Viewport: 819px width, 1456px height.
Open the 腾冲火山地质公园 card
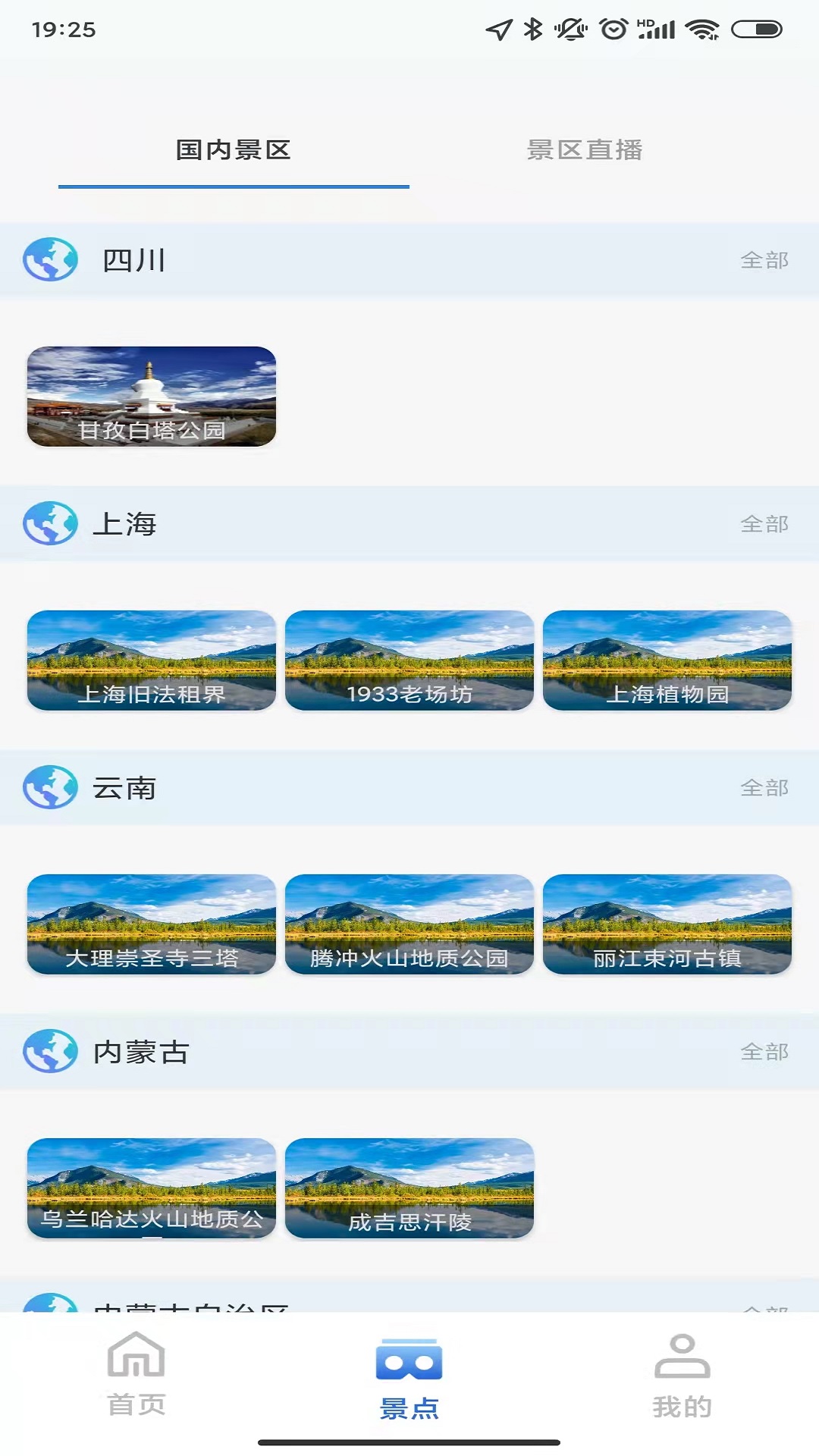coord(409,924)
